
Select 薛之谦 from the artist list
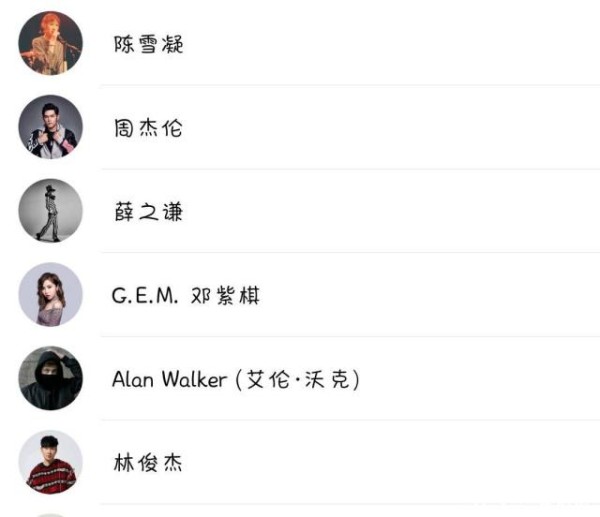148,212
